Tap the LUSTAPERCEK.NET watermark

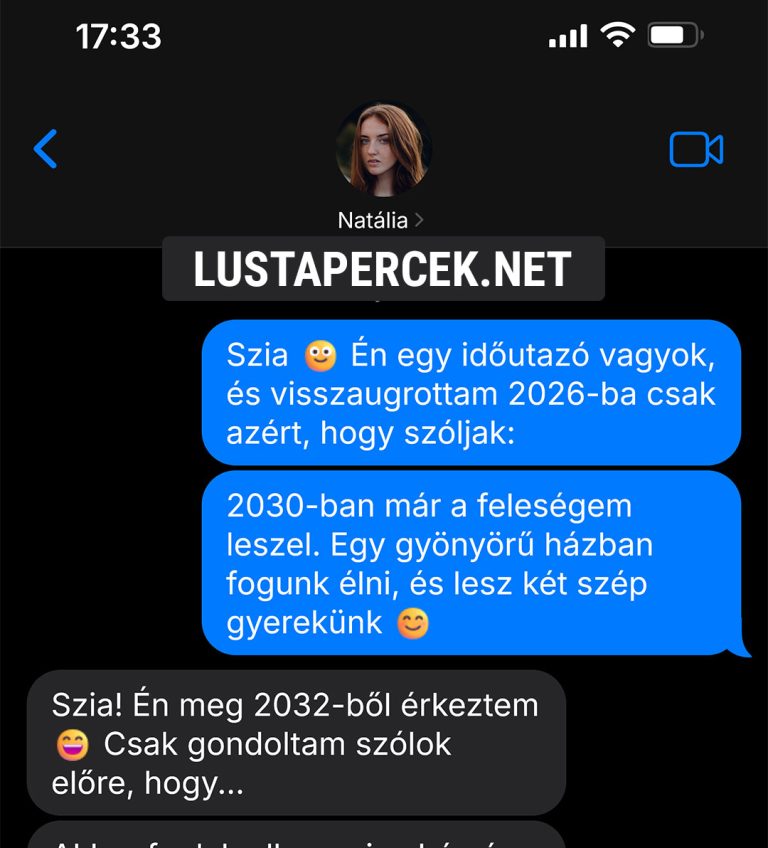[384, 267]
